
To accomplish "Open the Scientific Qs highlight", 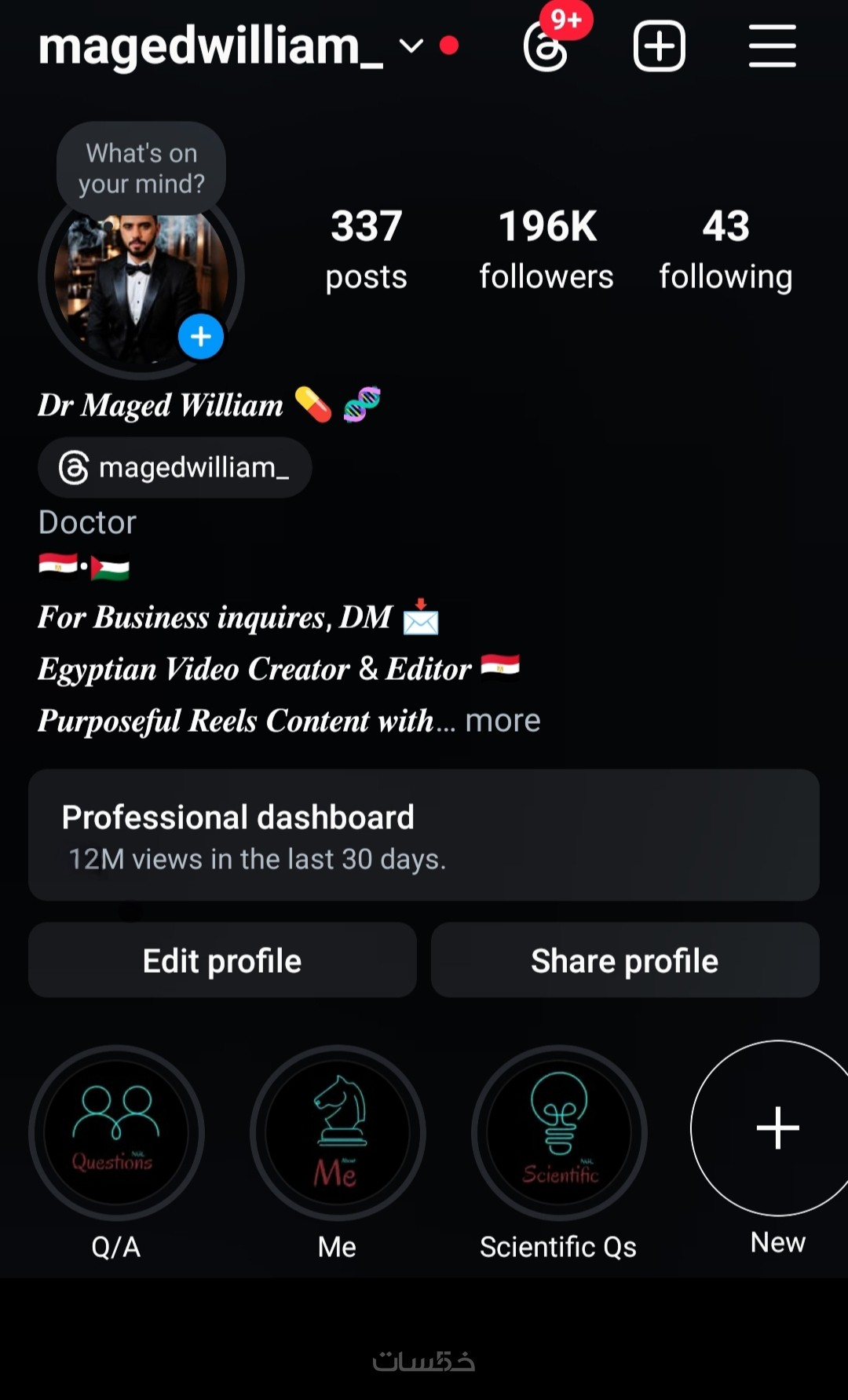I will pos(558,1132).
